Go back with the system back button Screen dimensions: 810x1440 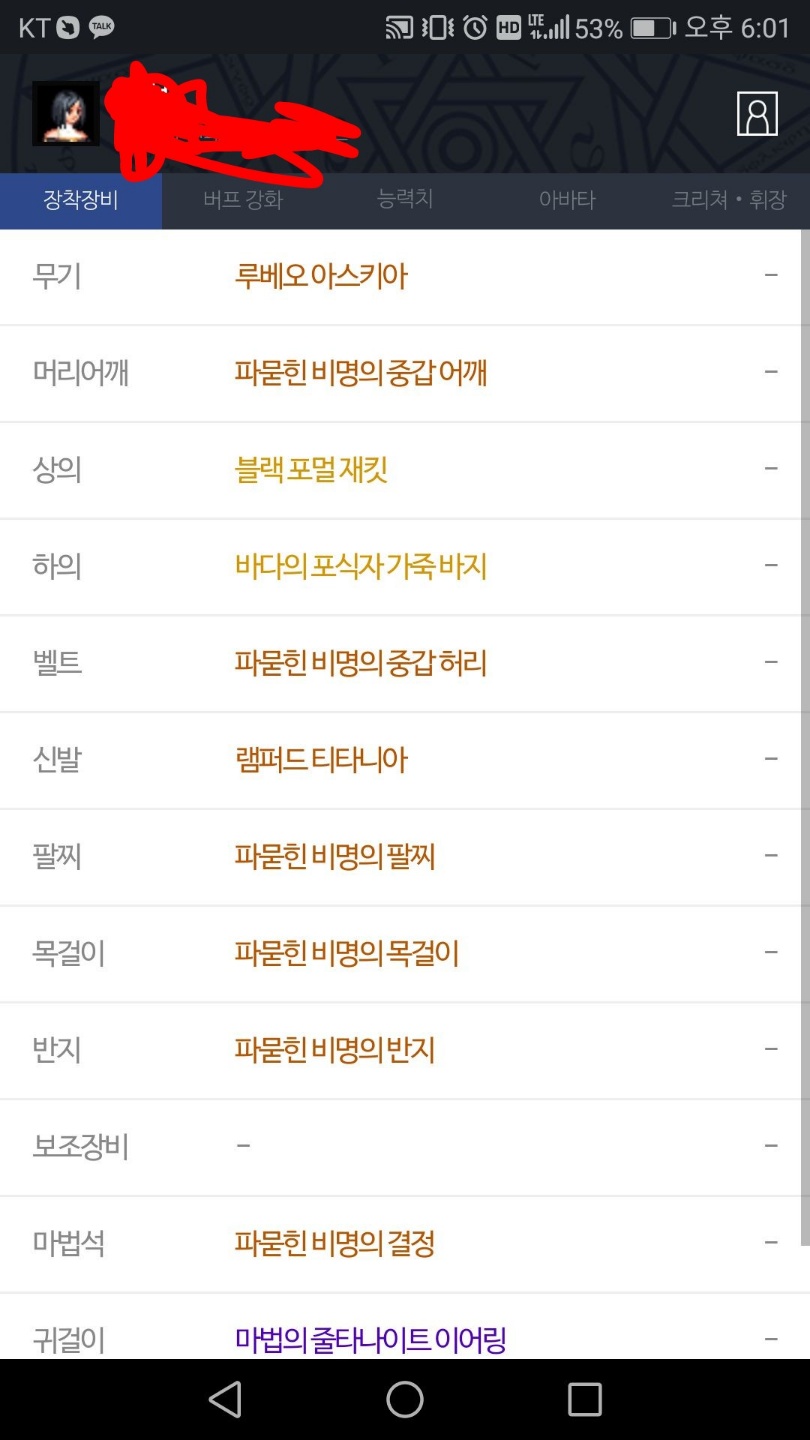click(x=225, y=1399)
